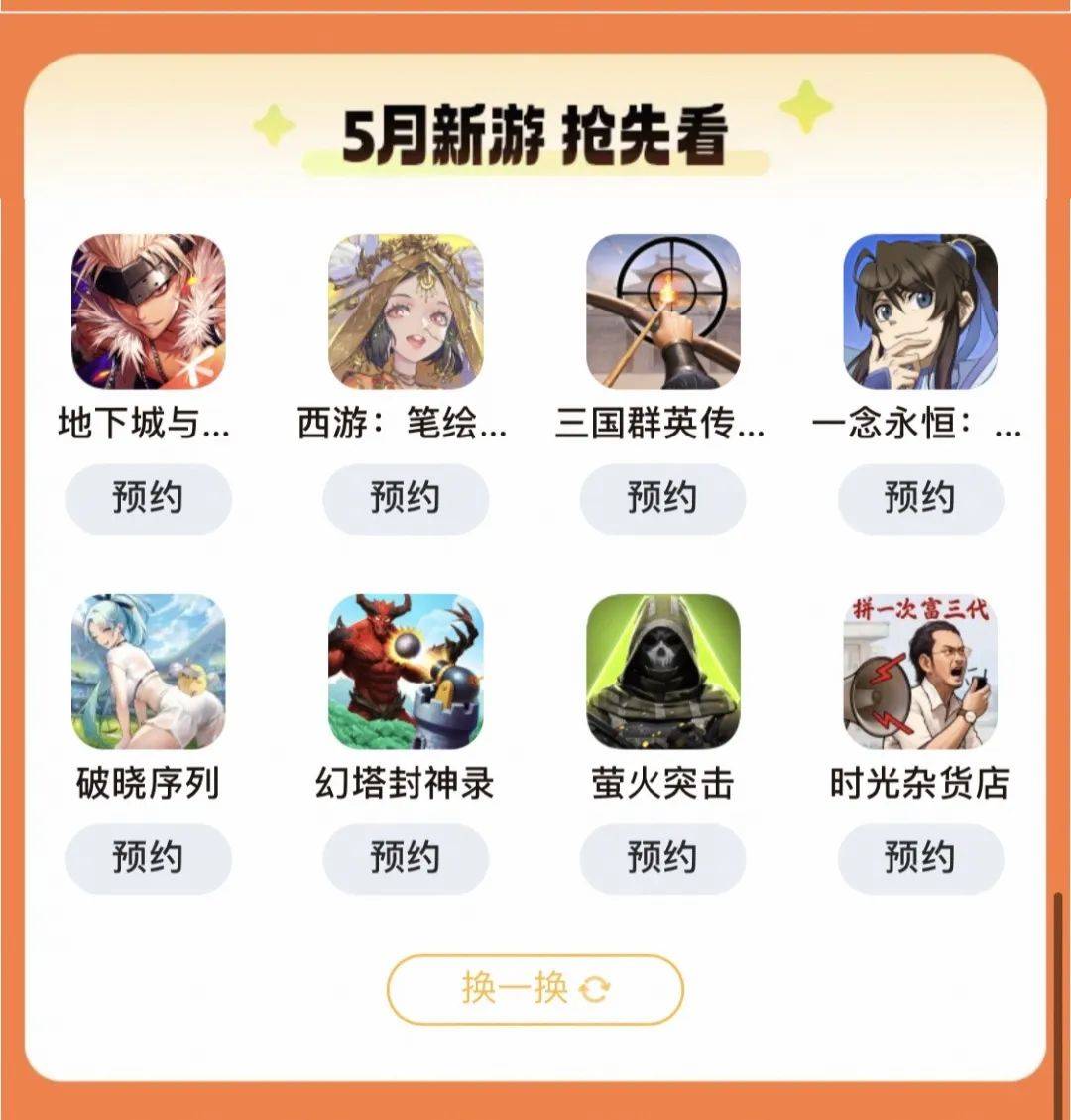Open the 时光杂货店 game icon

click(x=920, y=672)
